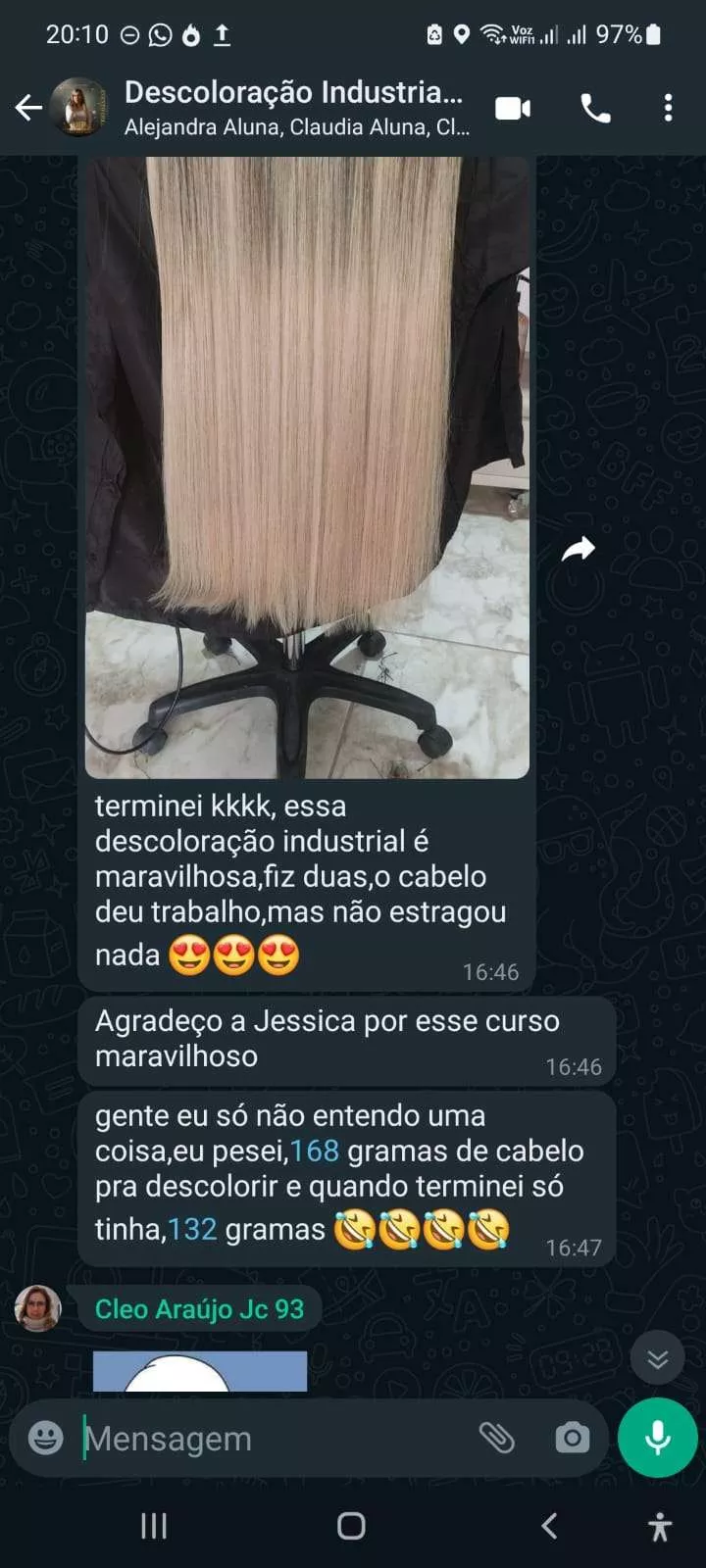Open the camera from the chat

click(572, 1438)
